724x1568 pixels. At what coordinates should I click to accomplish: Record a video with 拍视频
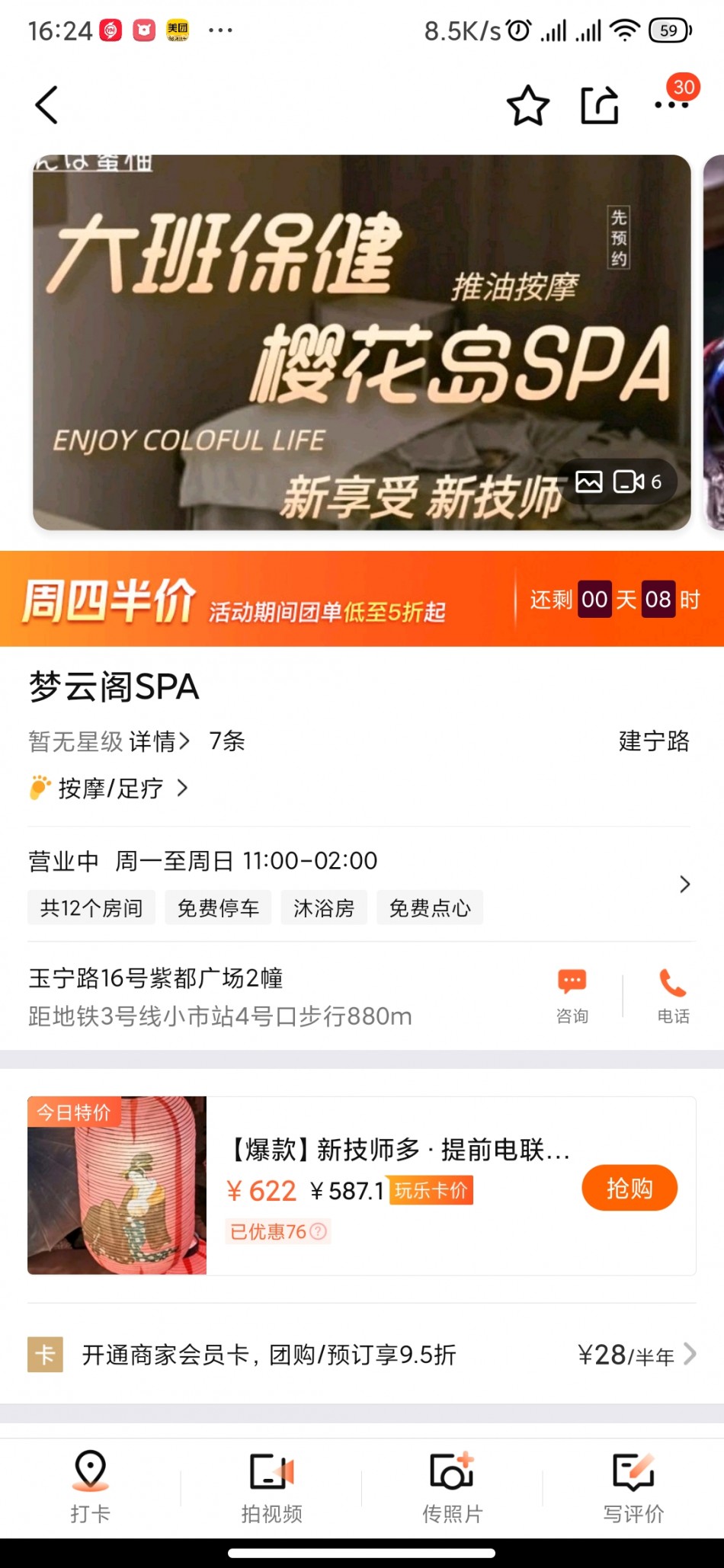271,1486
